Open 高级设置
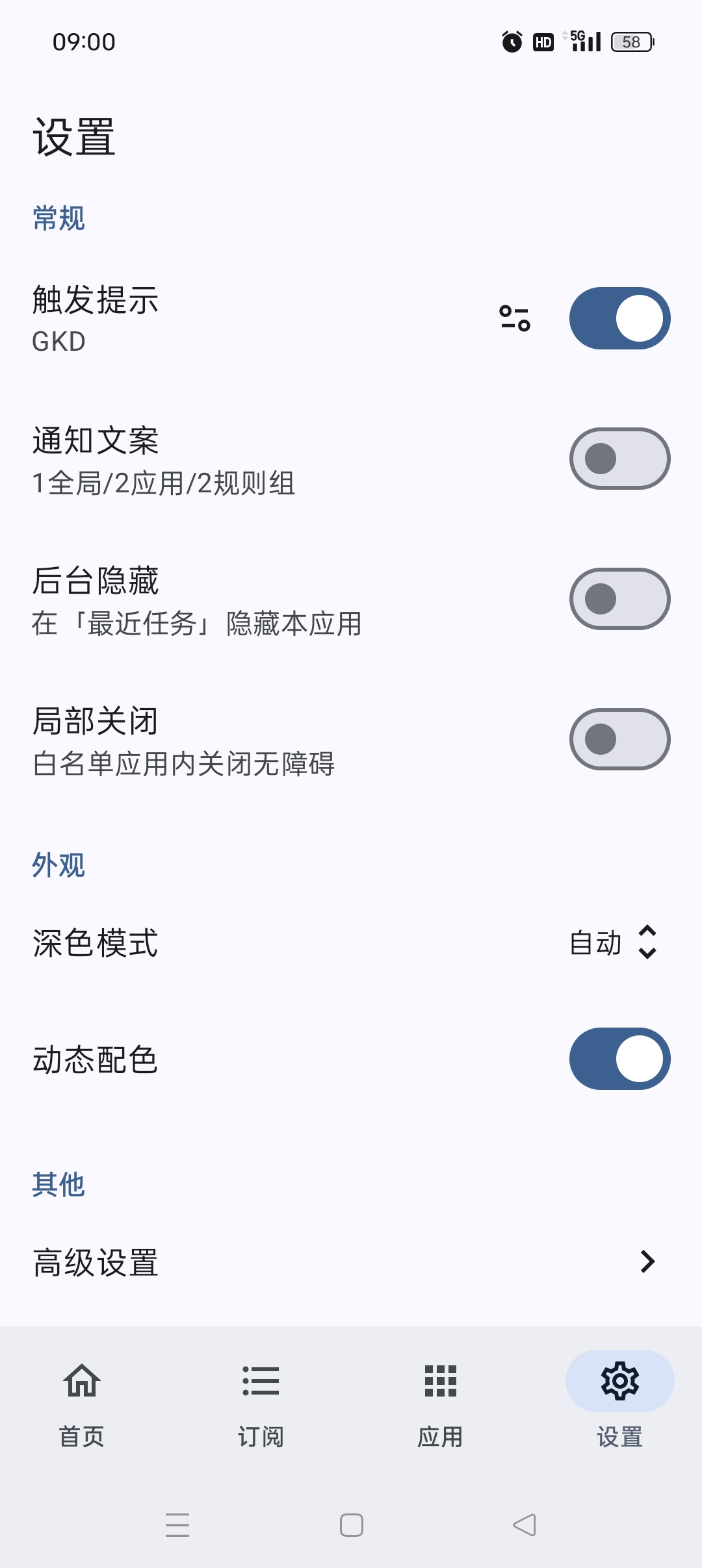Viewport: 702px width, 1568px height. tap(351, 1261)
